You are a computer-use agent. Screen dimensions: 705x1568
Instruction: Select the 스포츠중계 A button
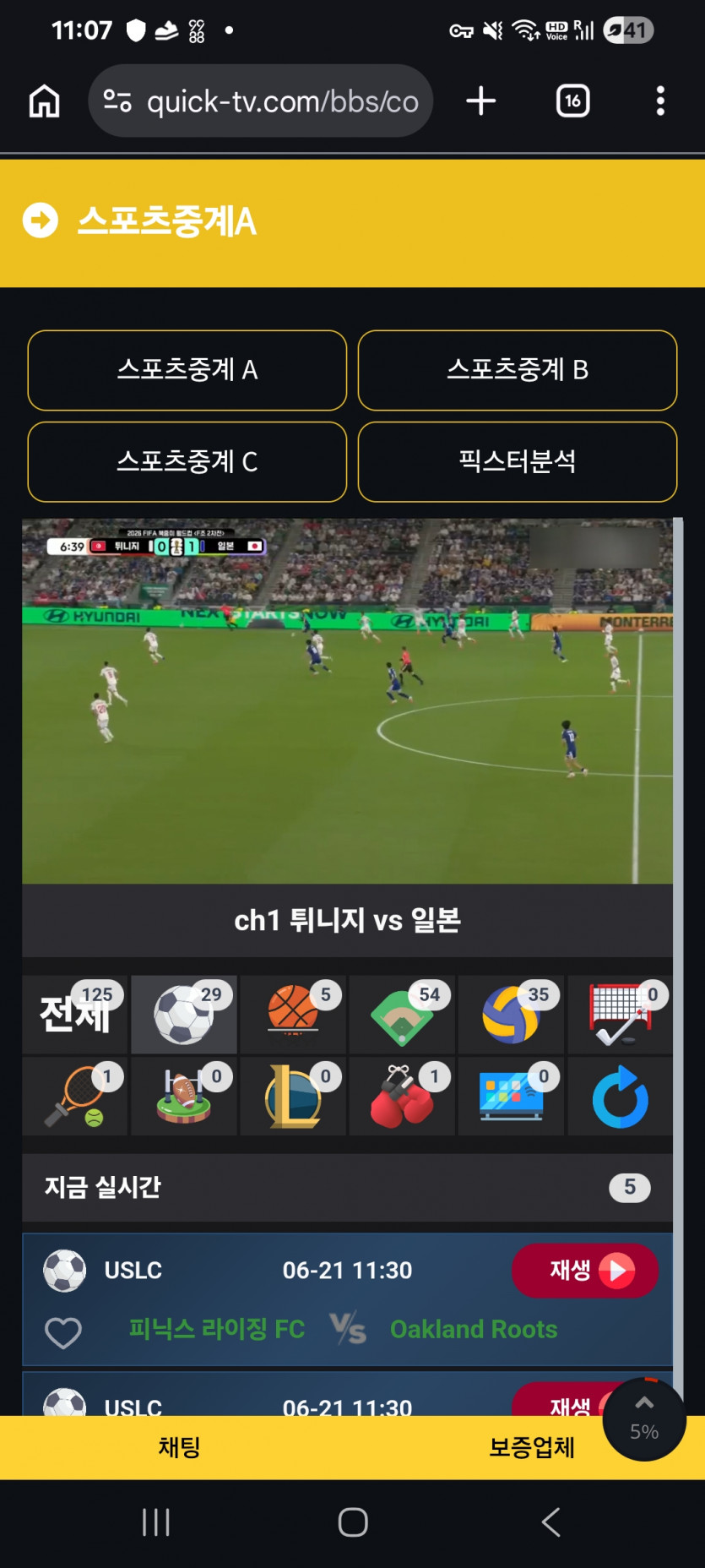pyautogui.click(x=187, y=370)
